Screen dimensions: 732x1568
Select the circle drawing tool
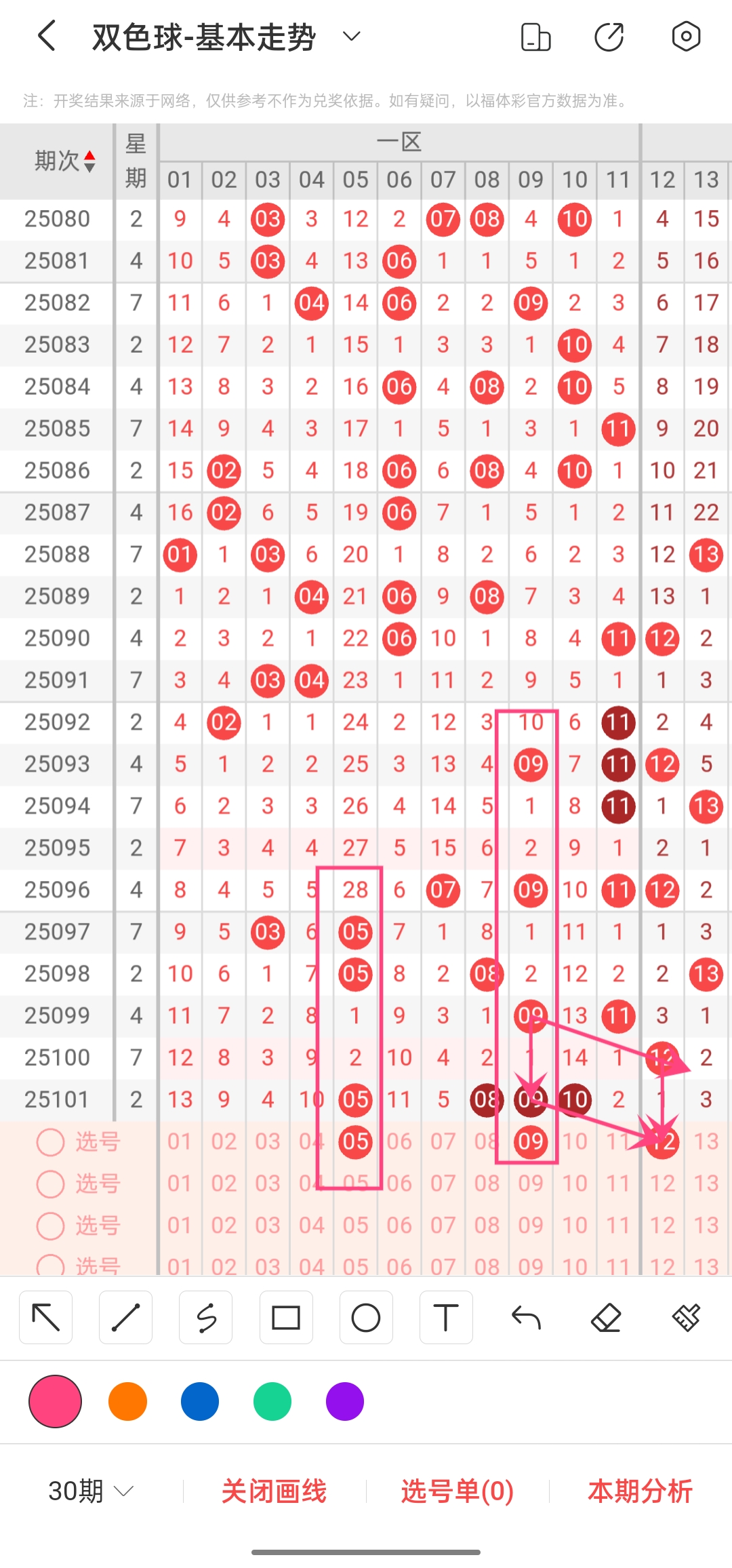point(366,1318)
